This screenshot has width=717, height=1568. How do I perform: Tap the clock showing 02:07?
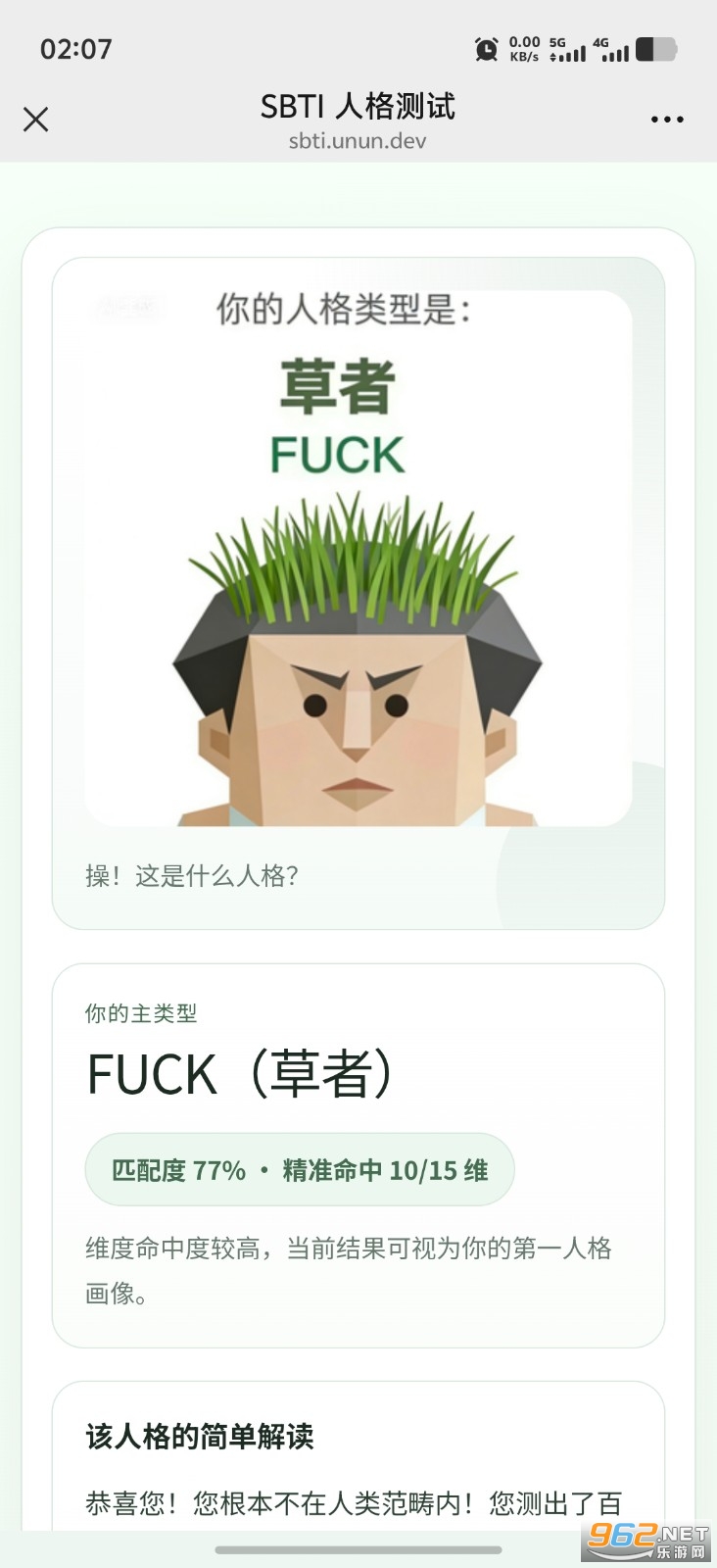coord(76,48)
